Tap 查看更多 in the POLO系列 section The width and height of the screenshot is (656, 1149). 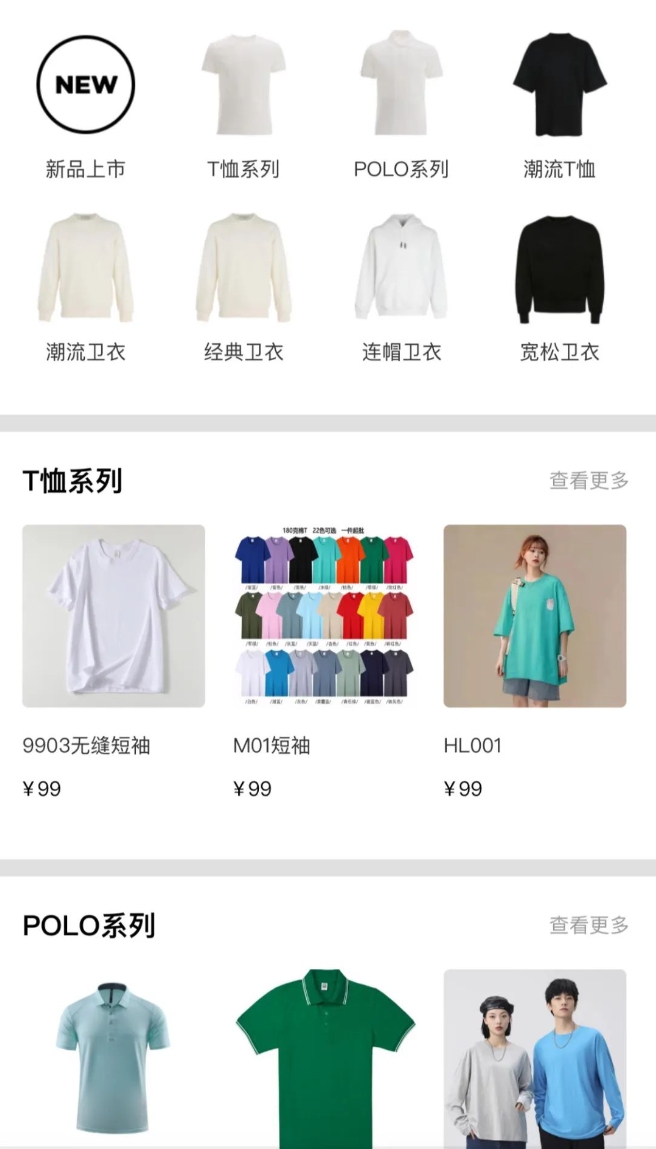(589, 925)
